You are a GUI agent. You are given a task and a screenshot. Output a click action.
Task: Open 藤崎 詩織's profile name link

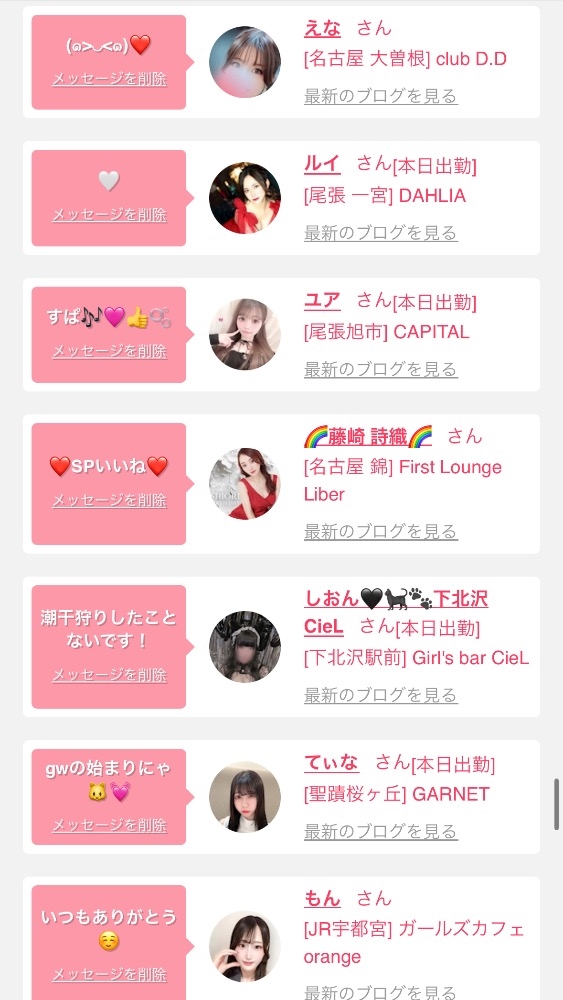(369, 437)
